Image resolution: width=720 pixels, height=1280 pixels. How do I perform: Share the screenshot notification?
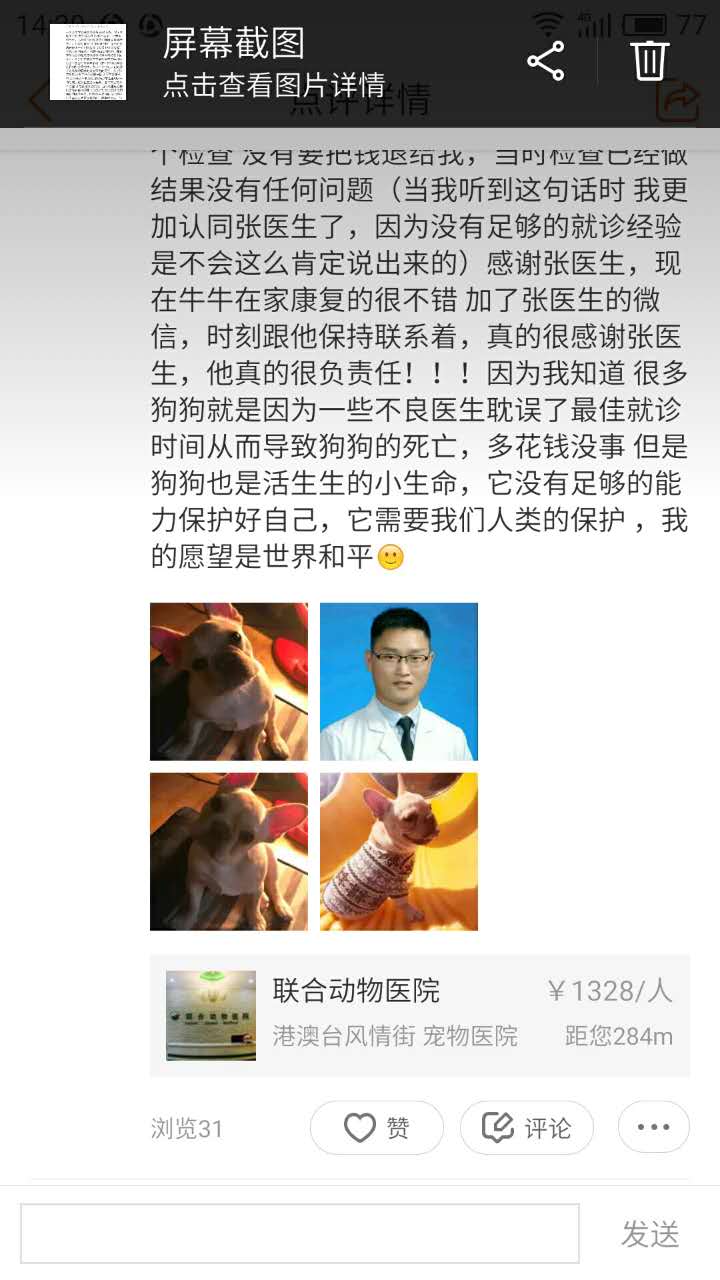pos(545,62)
